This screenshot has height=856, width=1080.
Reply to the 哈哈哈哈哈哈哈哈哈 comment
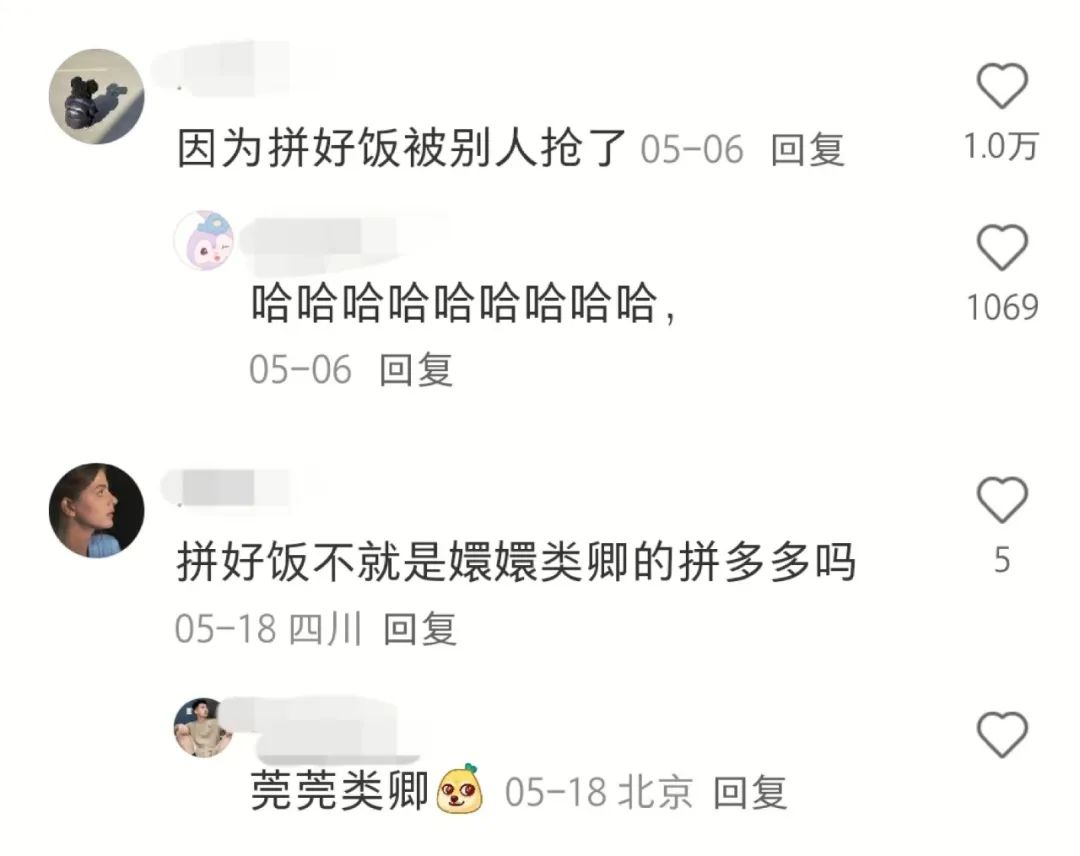pos(416,370)
